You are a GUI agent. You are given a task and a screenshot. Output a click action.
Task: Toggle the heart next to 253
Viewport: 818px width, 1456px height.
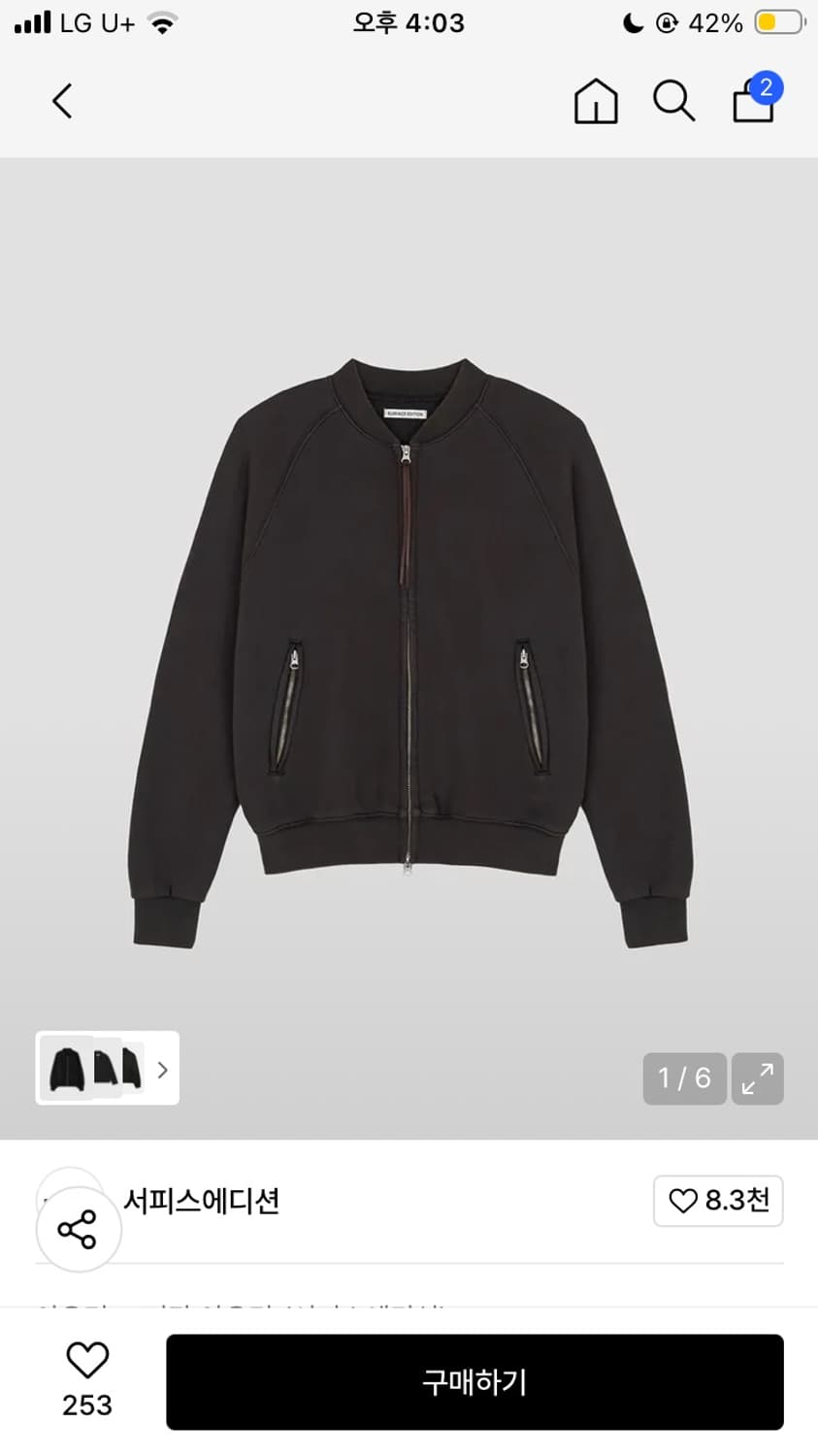tap(86, 1358)
